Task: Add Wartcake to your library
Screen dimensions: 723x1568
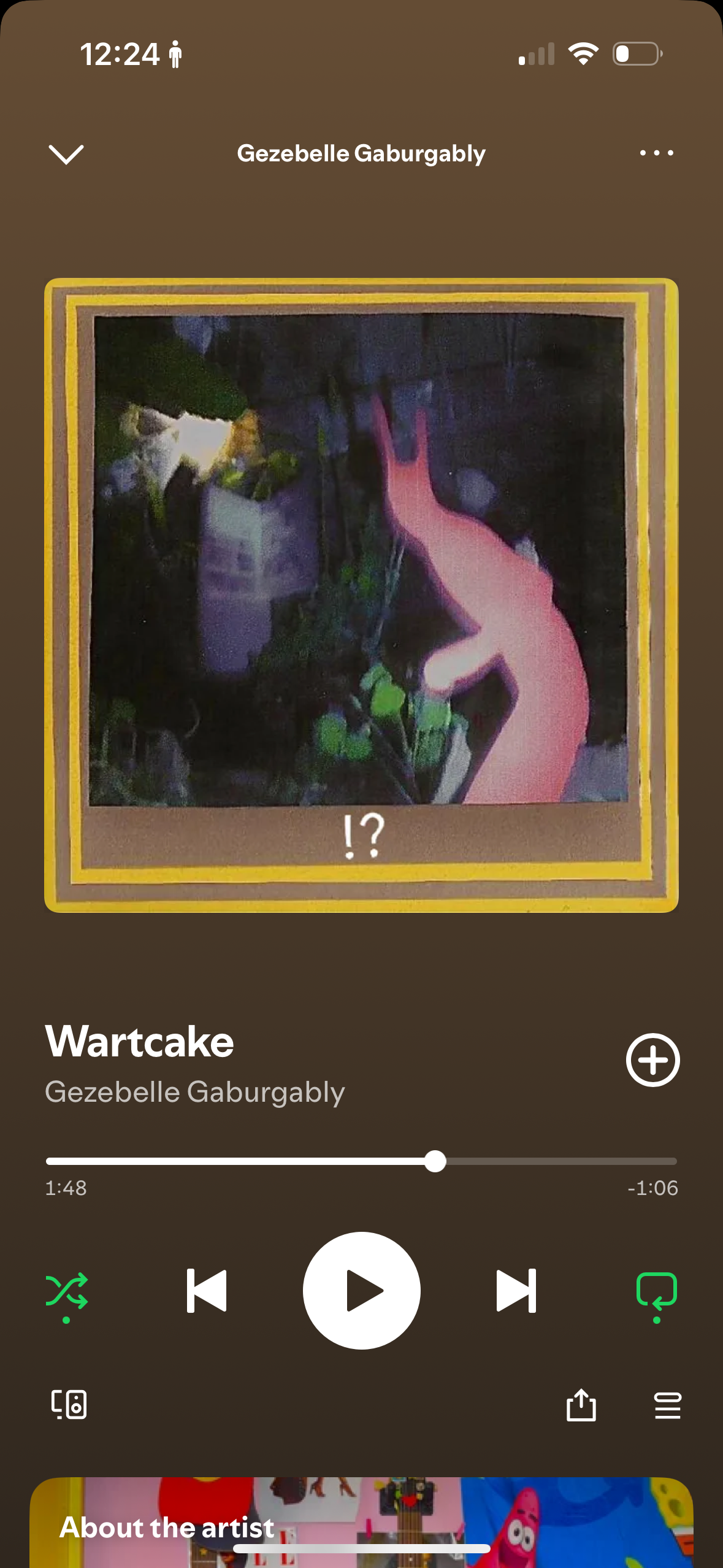Action: (x=652, y=1060)
